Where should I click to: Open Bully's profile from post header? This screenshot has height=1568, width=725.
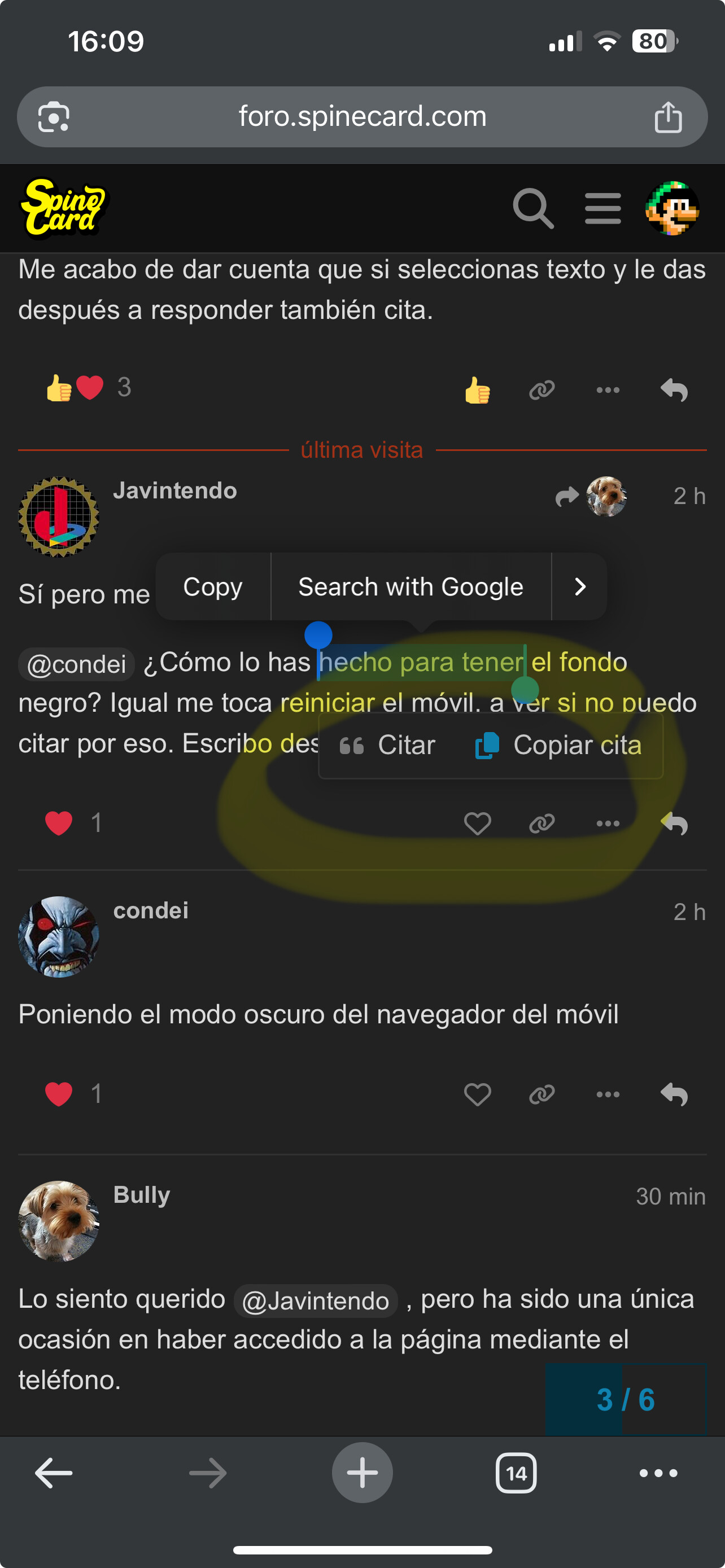141,1194
